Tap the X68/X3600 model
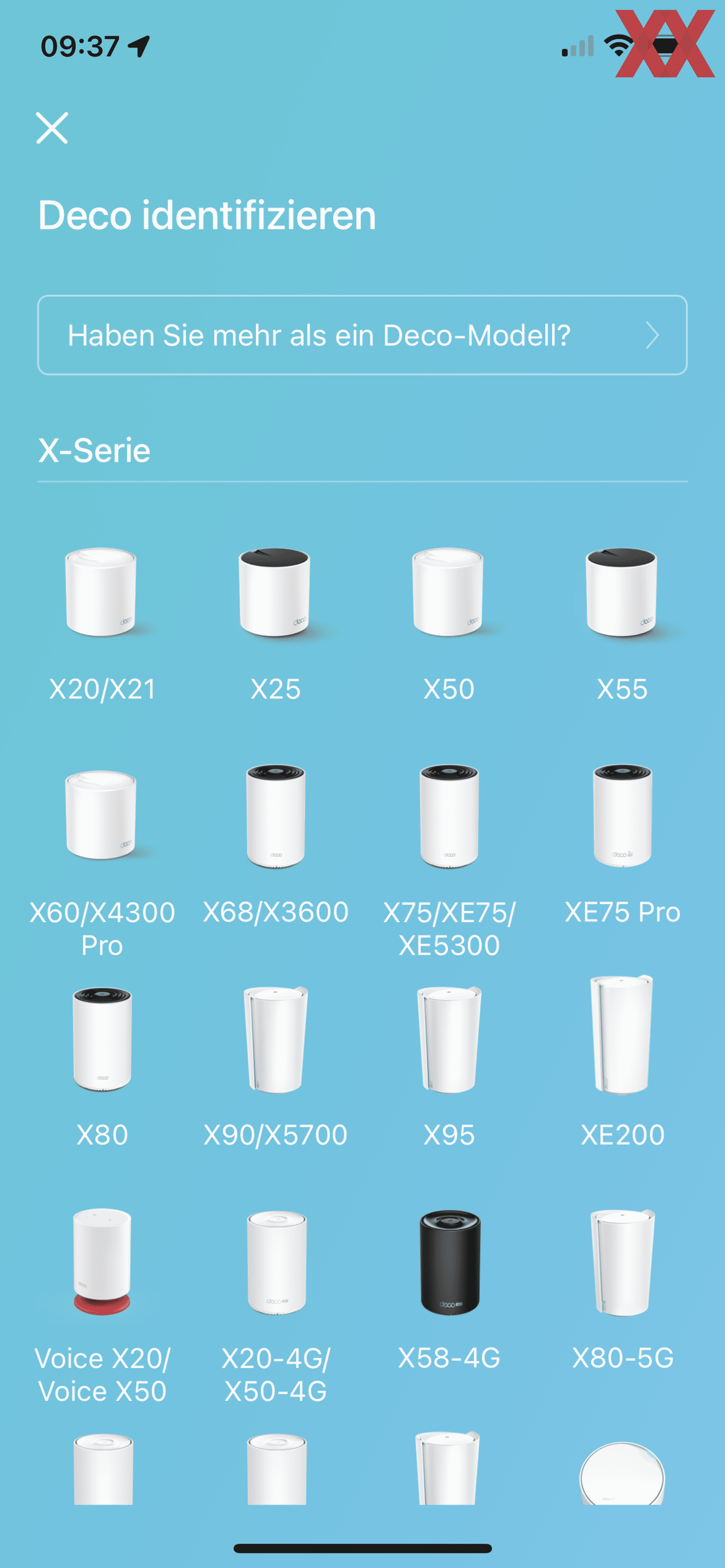Viewport: 725px width, 1568px height. [x=275, y=846]
